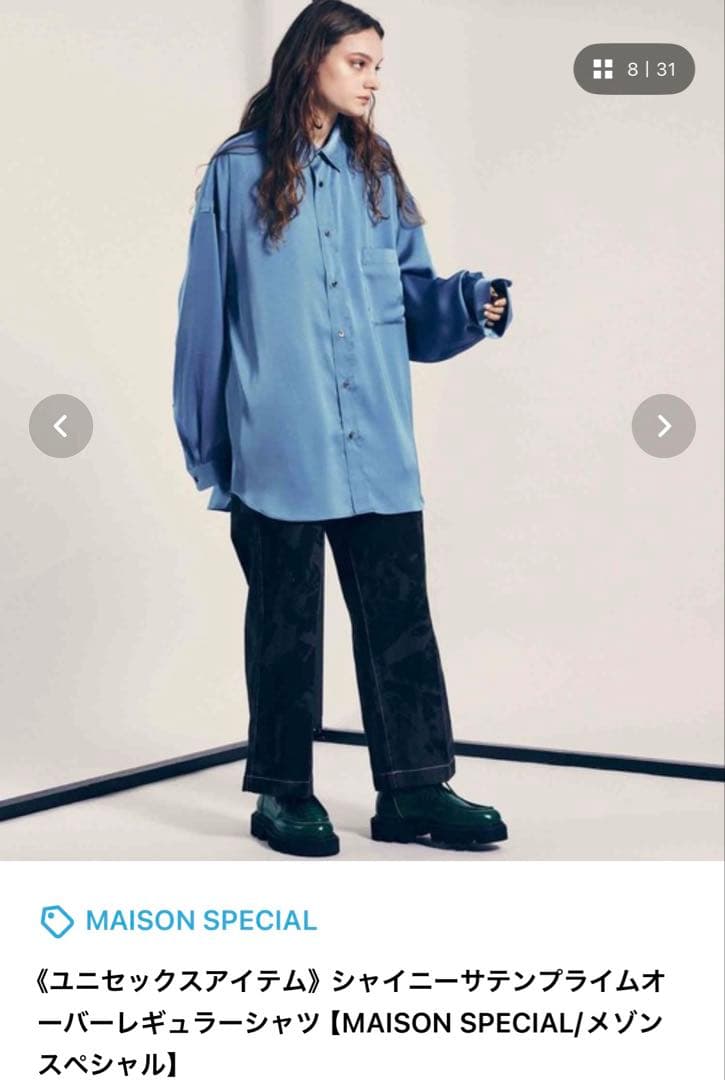
Task: Open the image grid counter 8 | 31
Action: point(634,69)
